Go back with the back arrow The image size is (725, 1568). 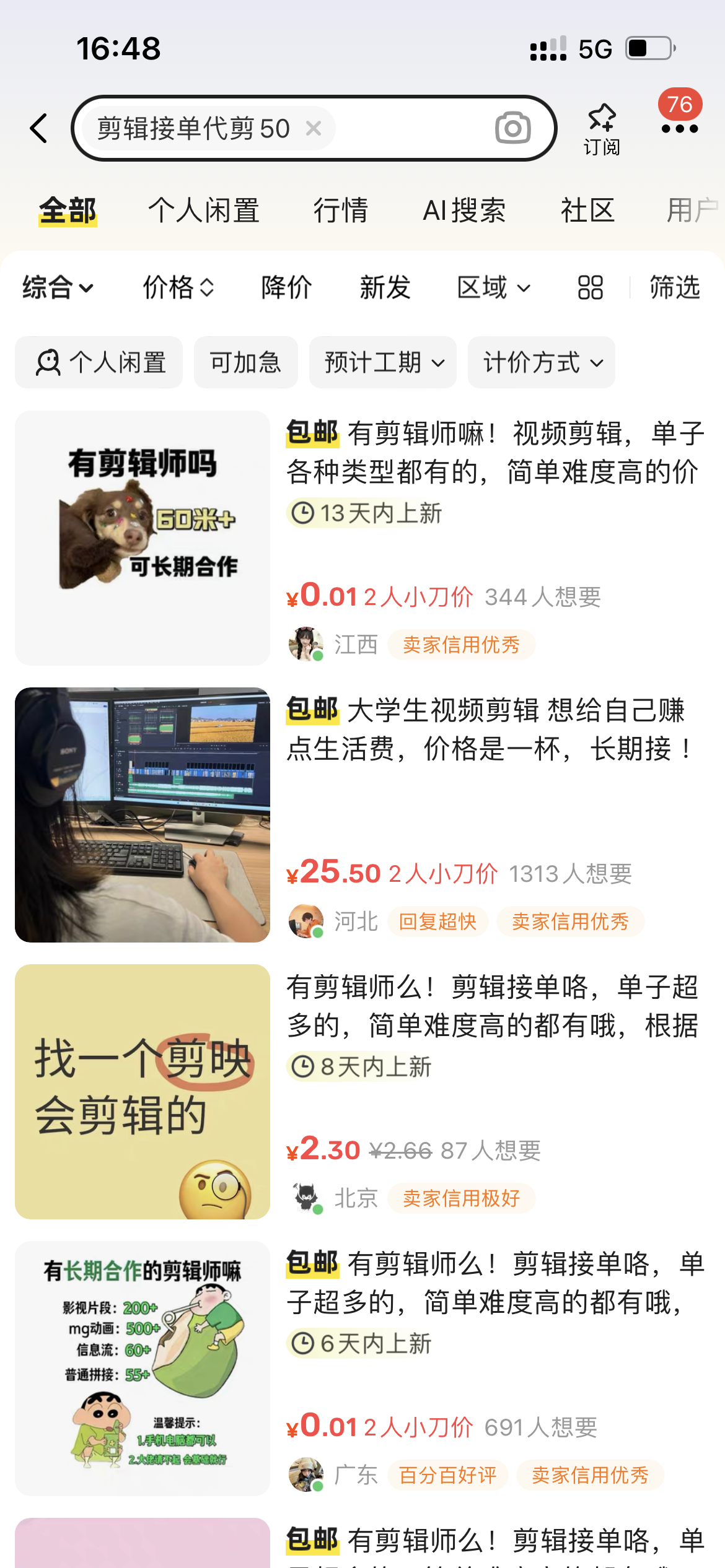pyautogui.click(x=39, y=128)
